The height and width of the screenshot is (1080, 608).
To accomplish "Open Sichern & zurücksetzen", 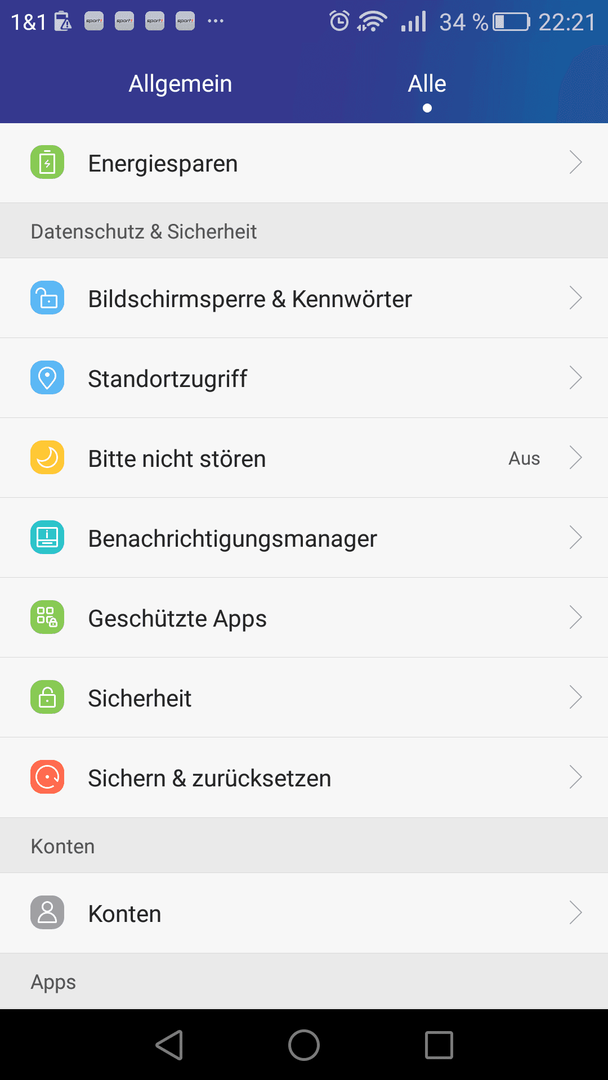I will pos(304,778).
